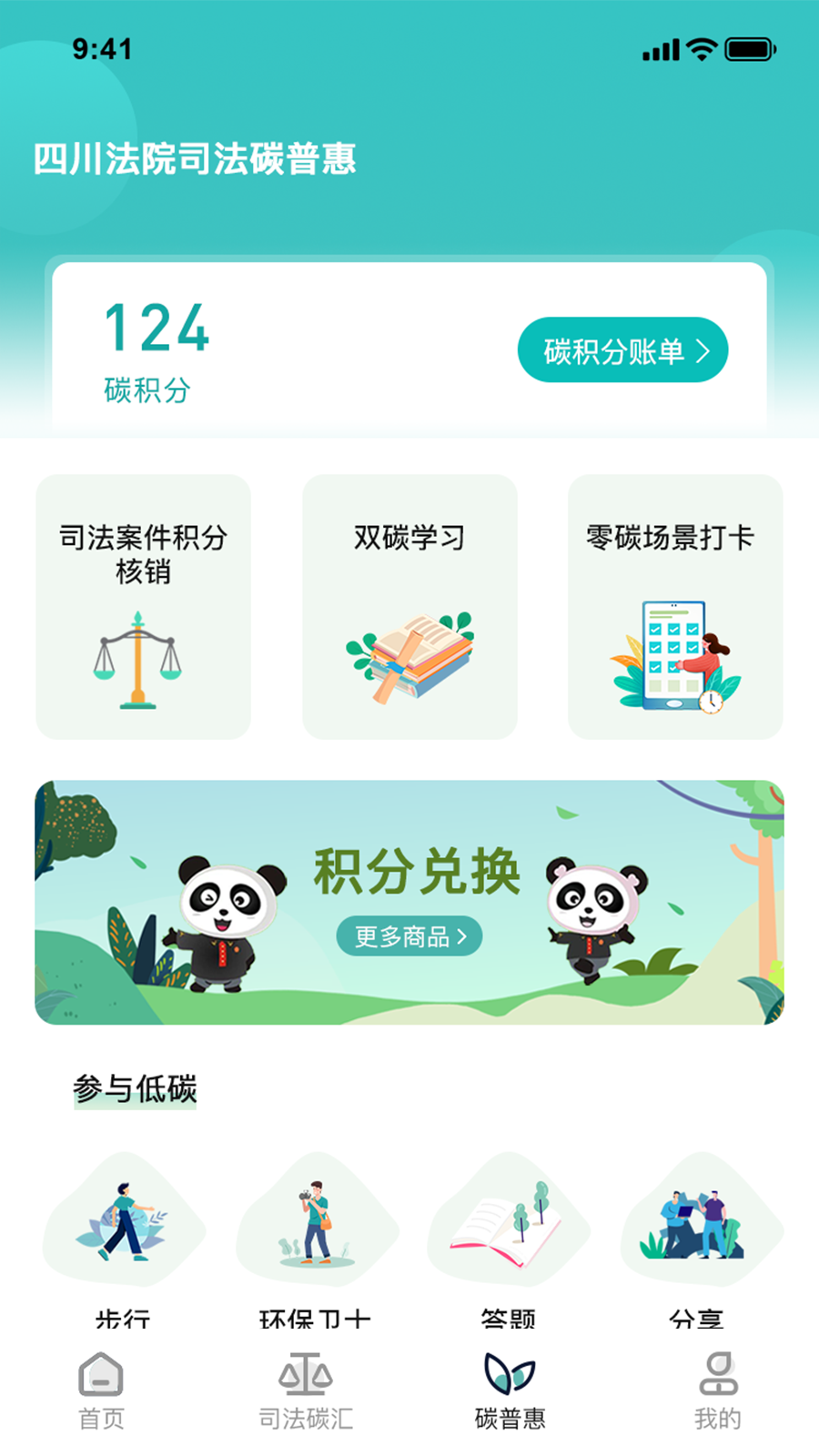Tap the 更多商品 button on banner

click(x=409, y=935)
